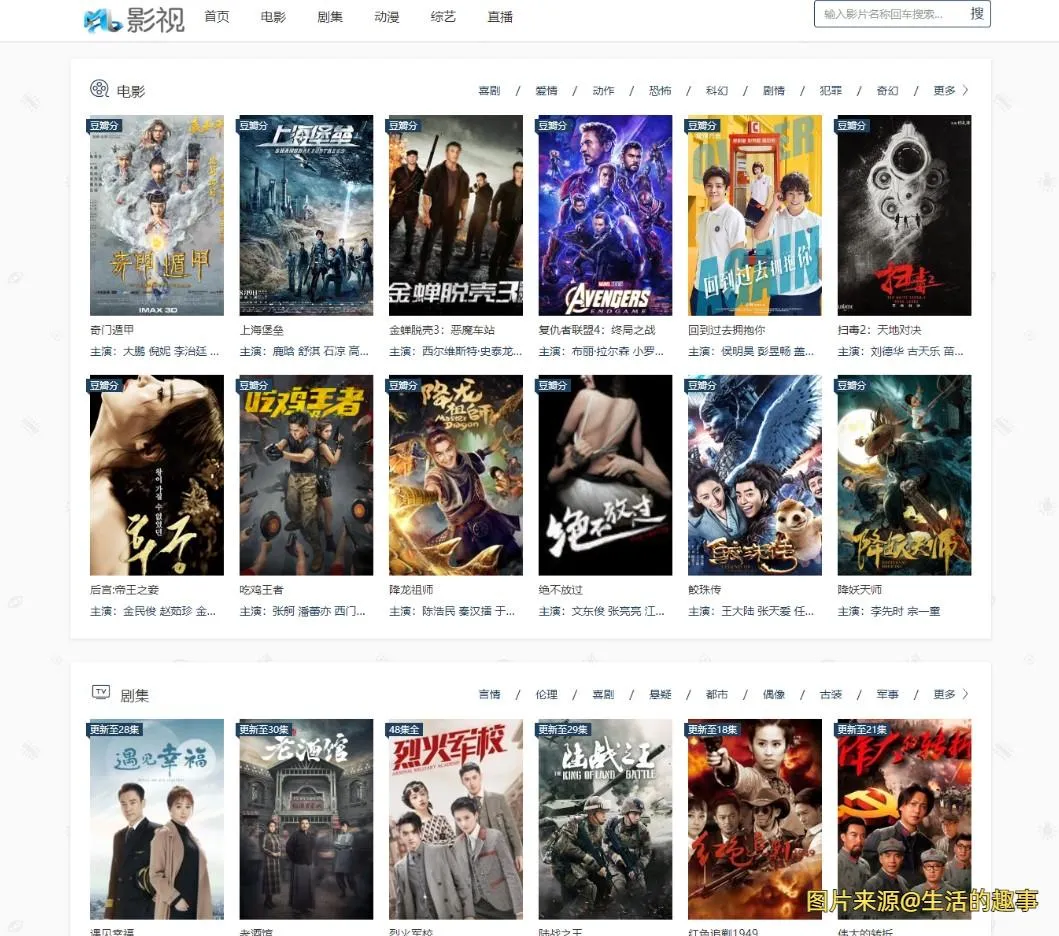Open 复仇者联盟4：终局之战 poster
Viewport: 1059px width, 936px height.
pyautogui.click(x=605, y=216)
